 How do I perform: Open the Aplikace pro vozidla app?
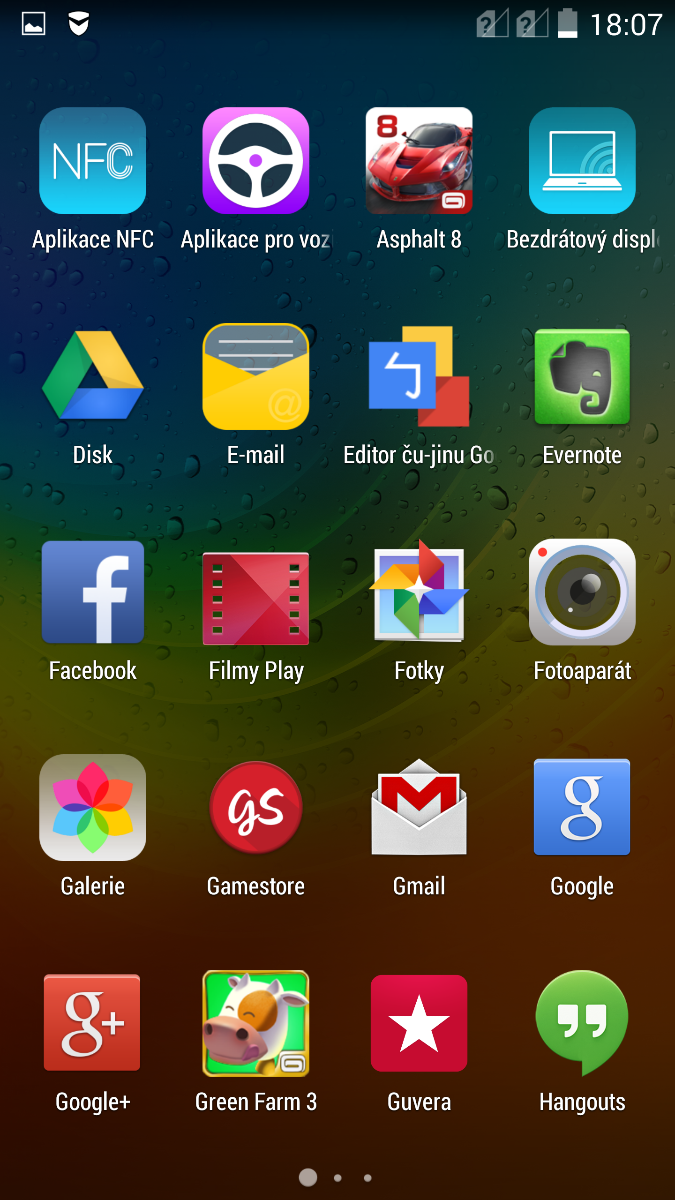(256, 161)
